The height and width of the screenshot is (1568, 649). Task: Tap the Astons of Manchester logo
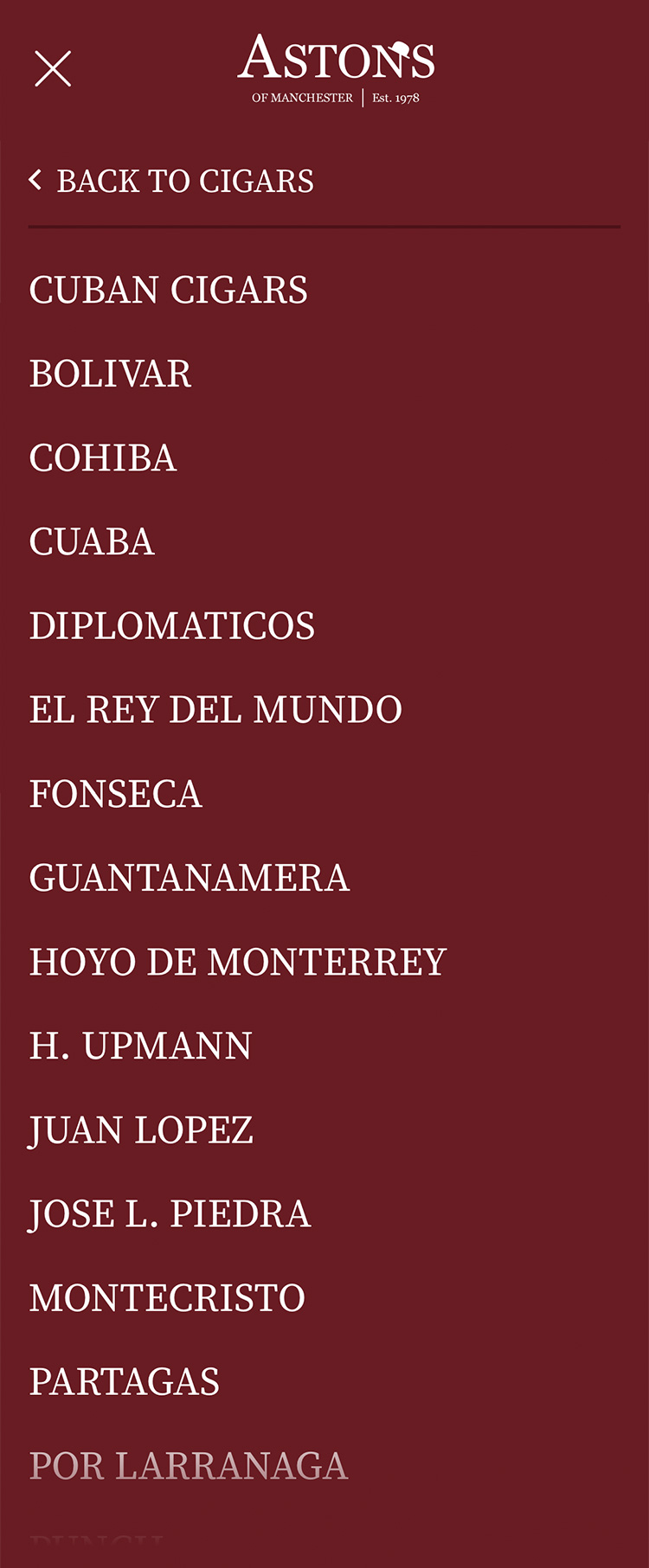tap(336, 70)
